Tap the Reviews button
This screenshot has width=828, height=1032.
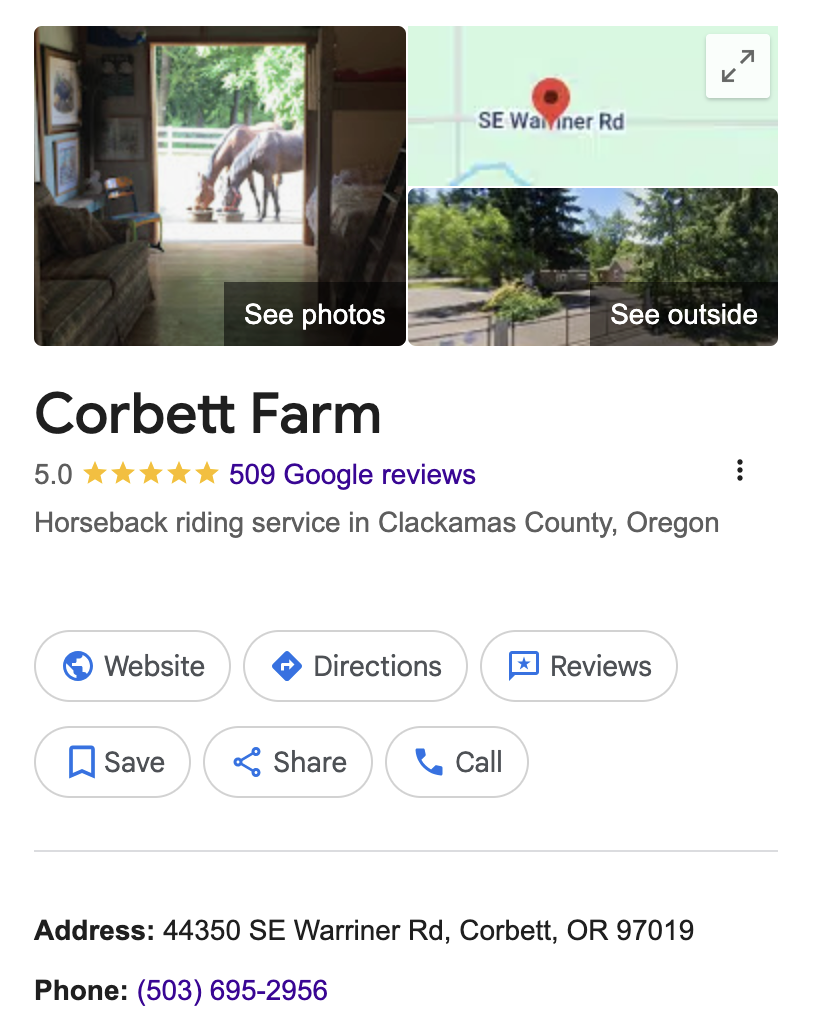tap(578, 666)
